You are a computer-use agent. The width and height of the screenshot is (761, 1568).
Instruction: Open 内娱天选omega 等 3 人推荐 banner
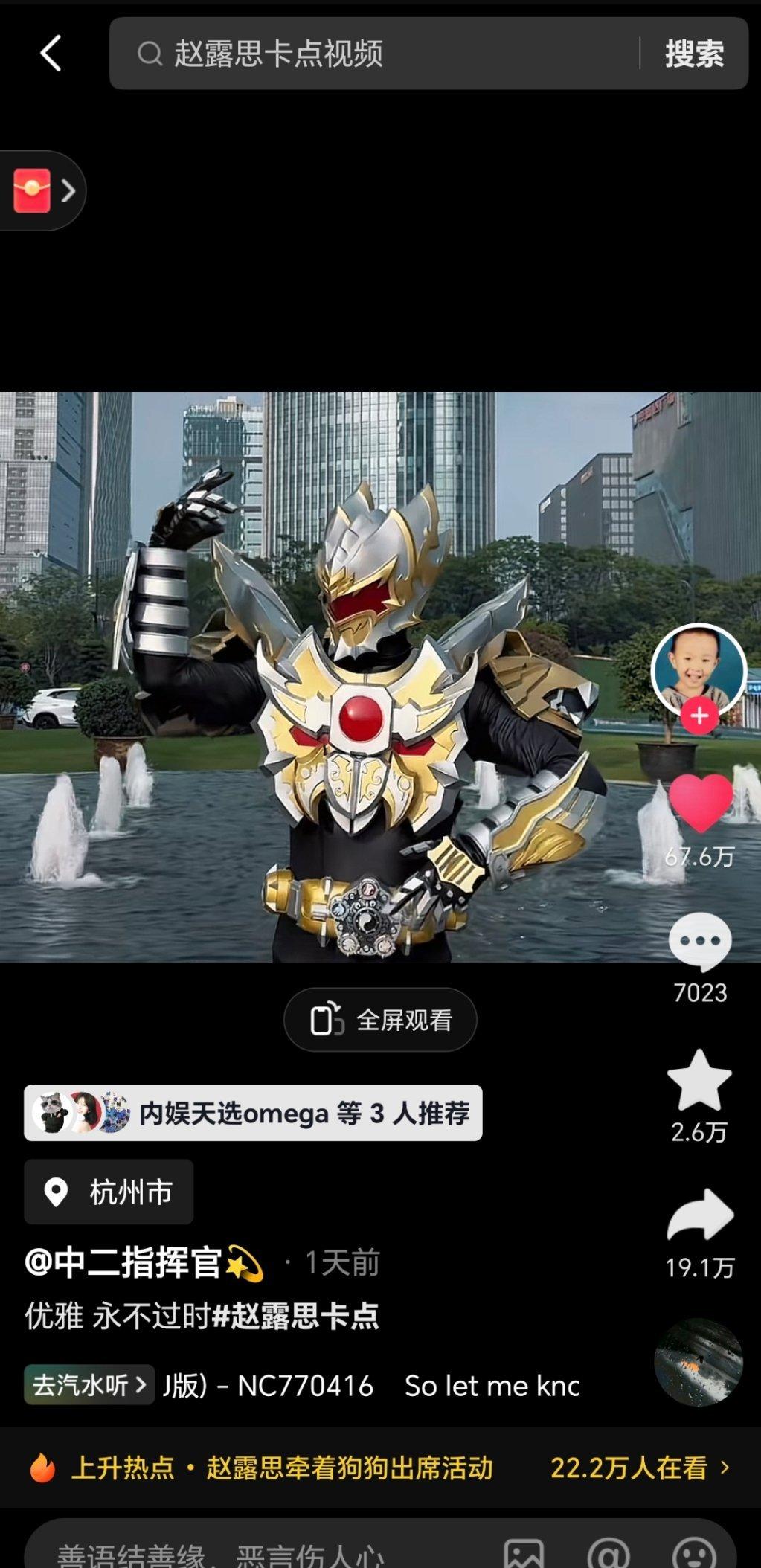253,1113
